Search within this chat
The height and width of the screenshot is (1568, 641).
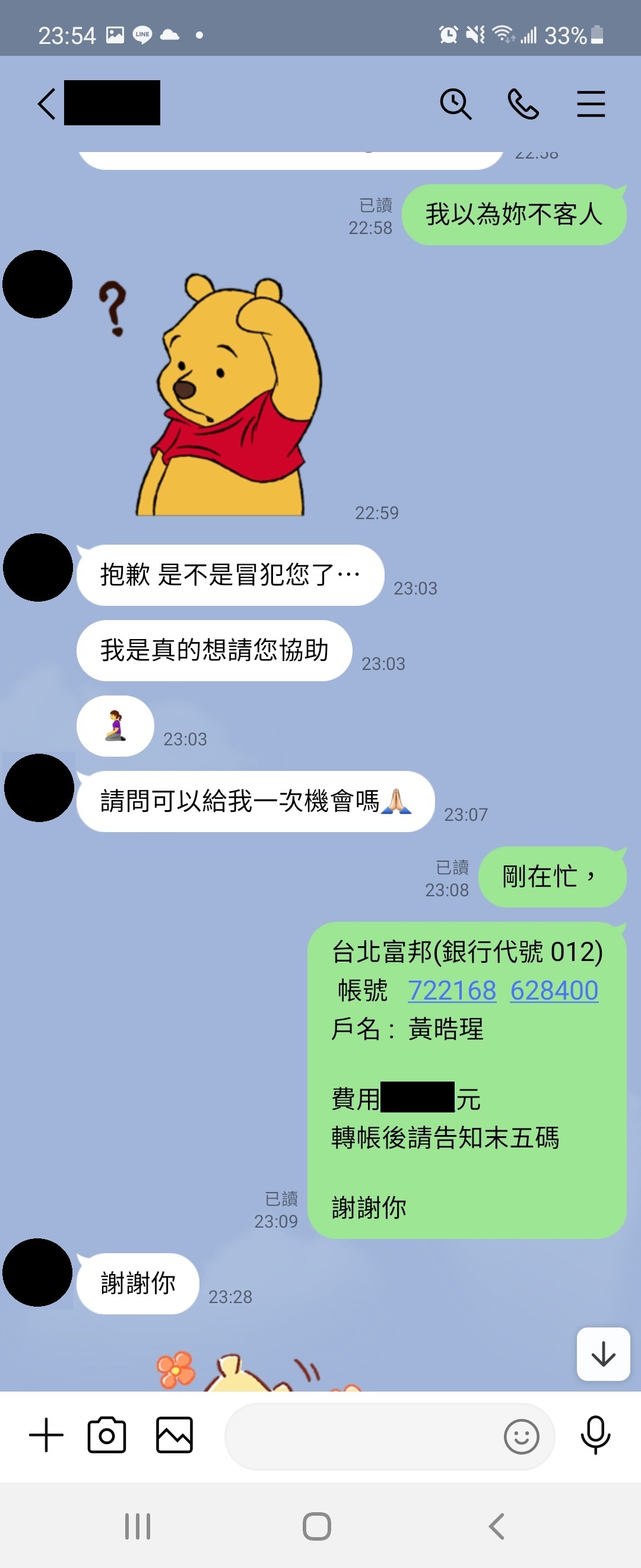tap(455, 103)
